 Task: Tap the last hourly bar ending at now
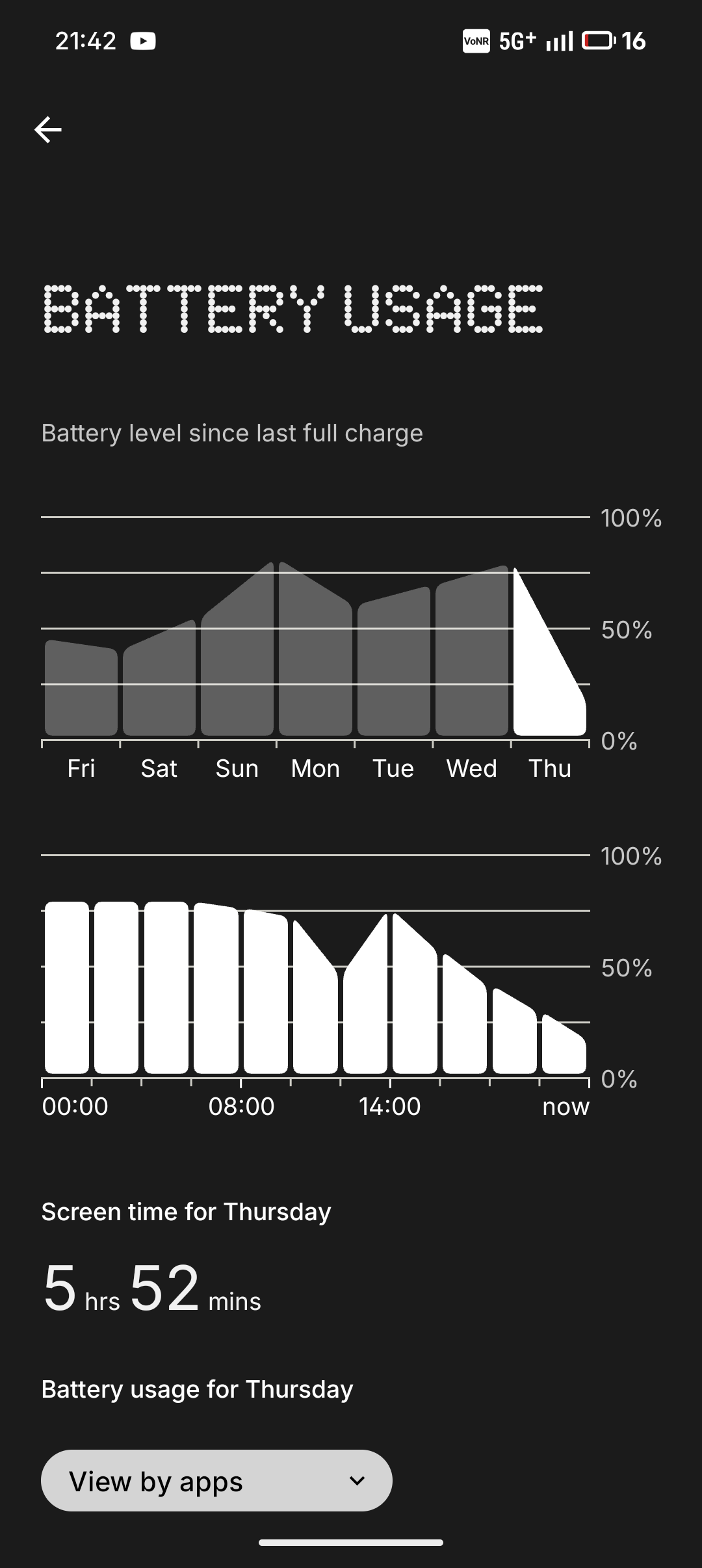(564, 1050)
